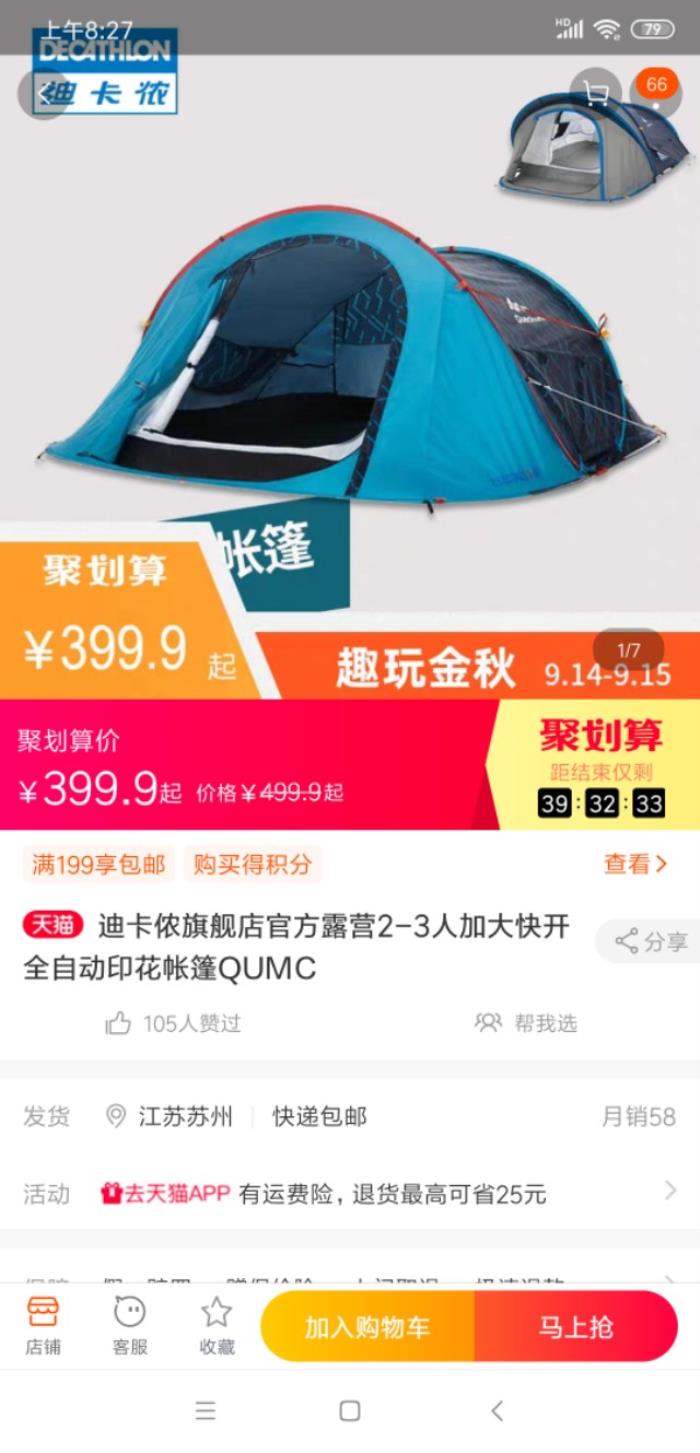Screen dimensions: 700x1453
Task: Tap the system home button
Action: tap(350, 1411)
